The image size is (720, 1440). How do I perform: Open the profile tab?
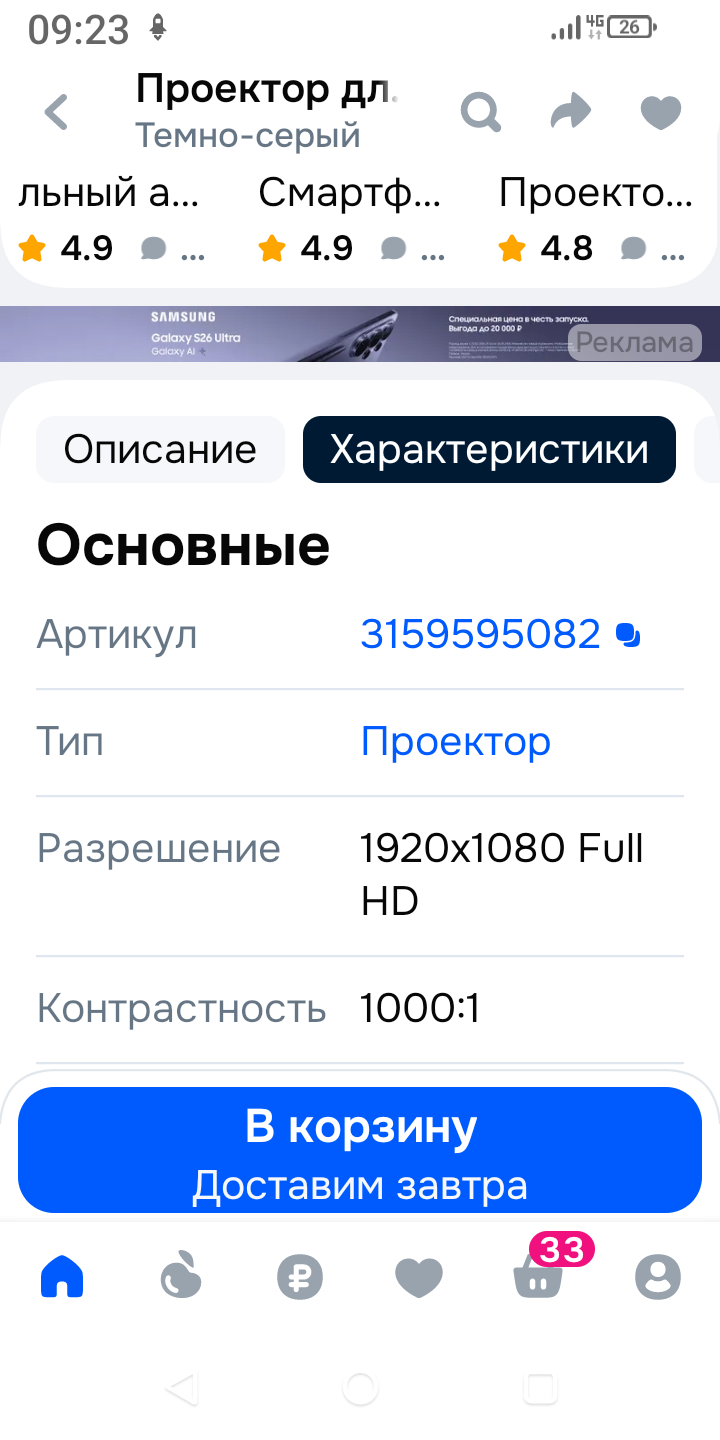(x=658, y=1277)
